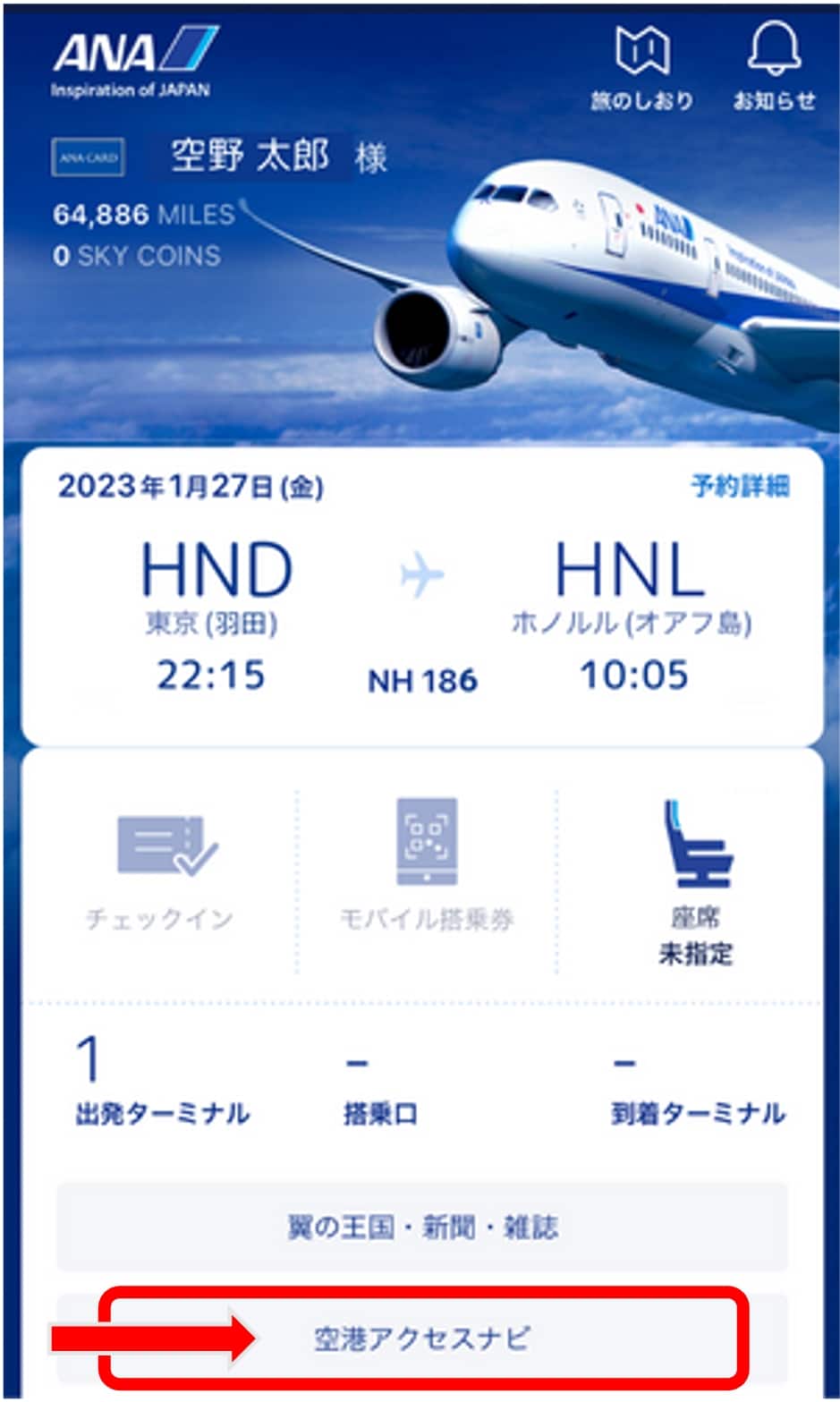Open the モバイル搭乗券 mobile boarding pass

click(x=427, y=868)
